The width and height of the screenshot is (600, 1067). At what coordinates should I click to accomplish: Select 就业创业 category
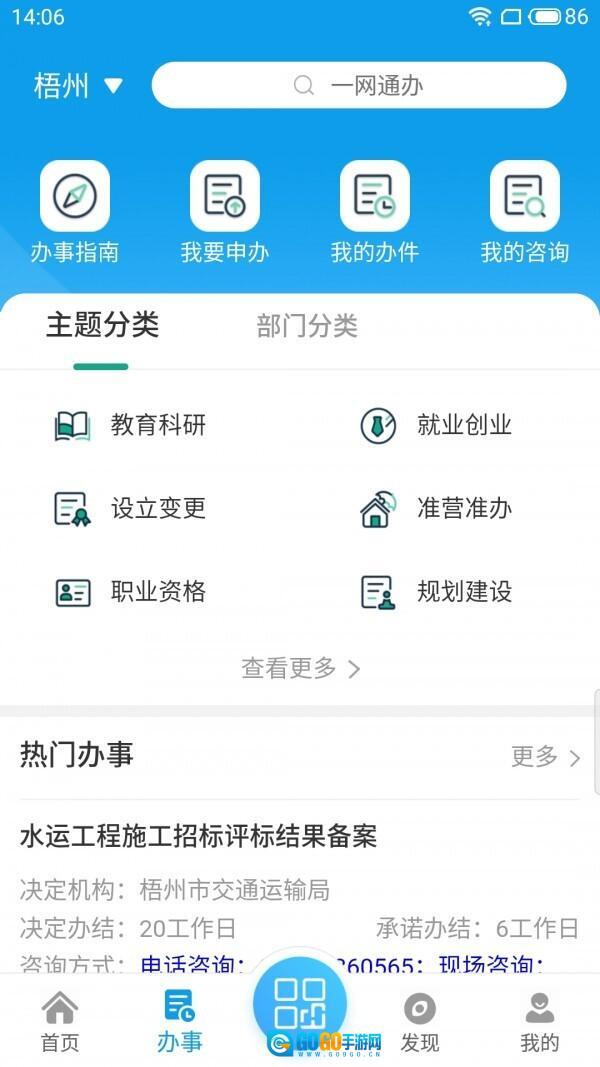(436, 425)
